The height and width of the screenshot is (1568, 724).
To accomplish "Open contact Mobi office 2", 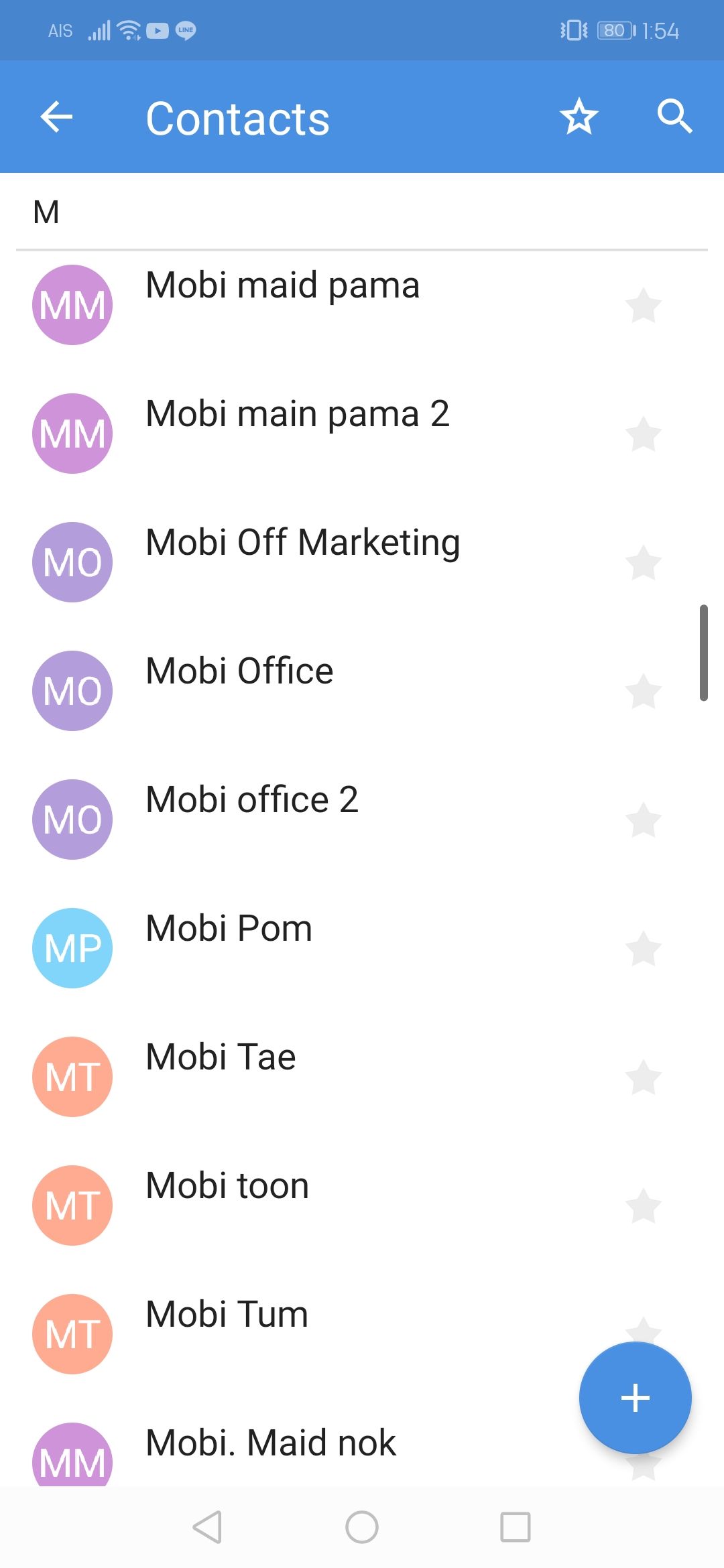I will pyautogui.click(x=251, y=801).
